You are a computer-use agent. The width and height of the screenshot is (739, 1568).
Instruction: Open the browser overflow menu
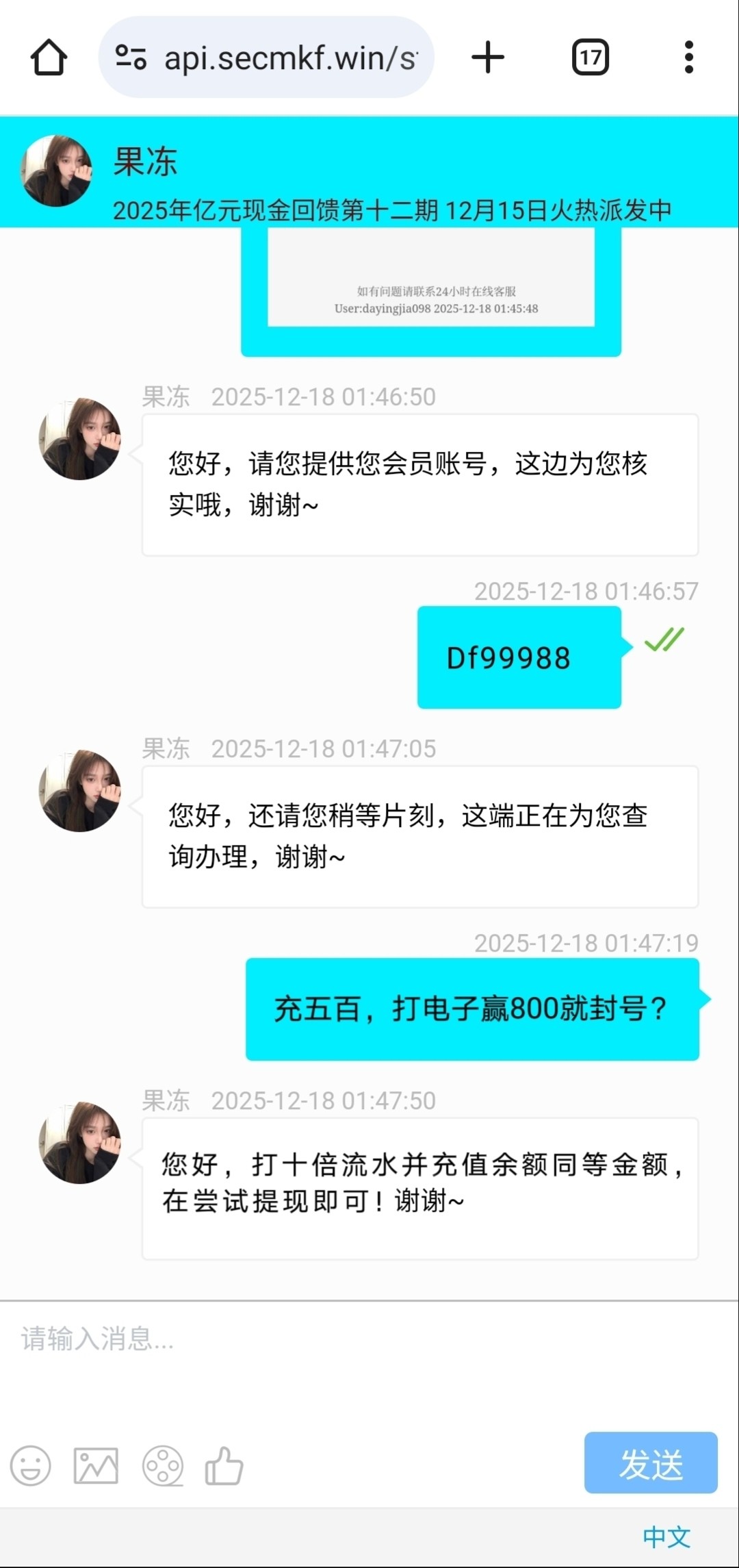coord(688,58)
